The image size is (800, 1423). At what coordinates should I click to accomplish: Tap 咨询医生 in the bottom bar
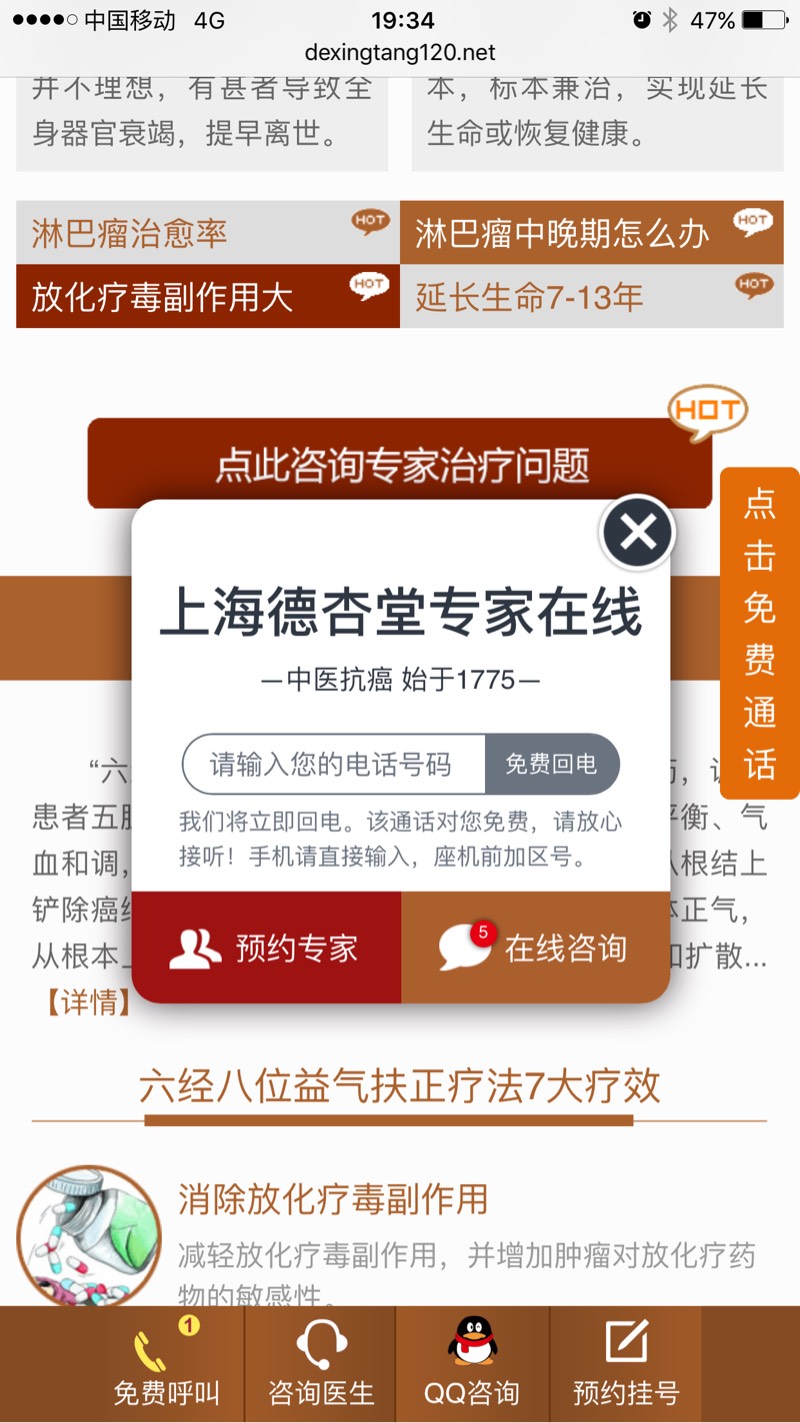click(x=321, y=1365)
